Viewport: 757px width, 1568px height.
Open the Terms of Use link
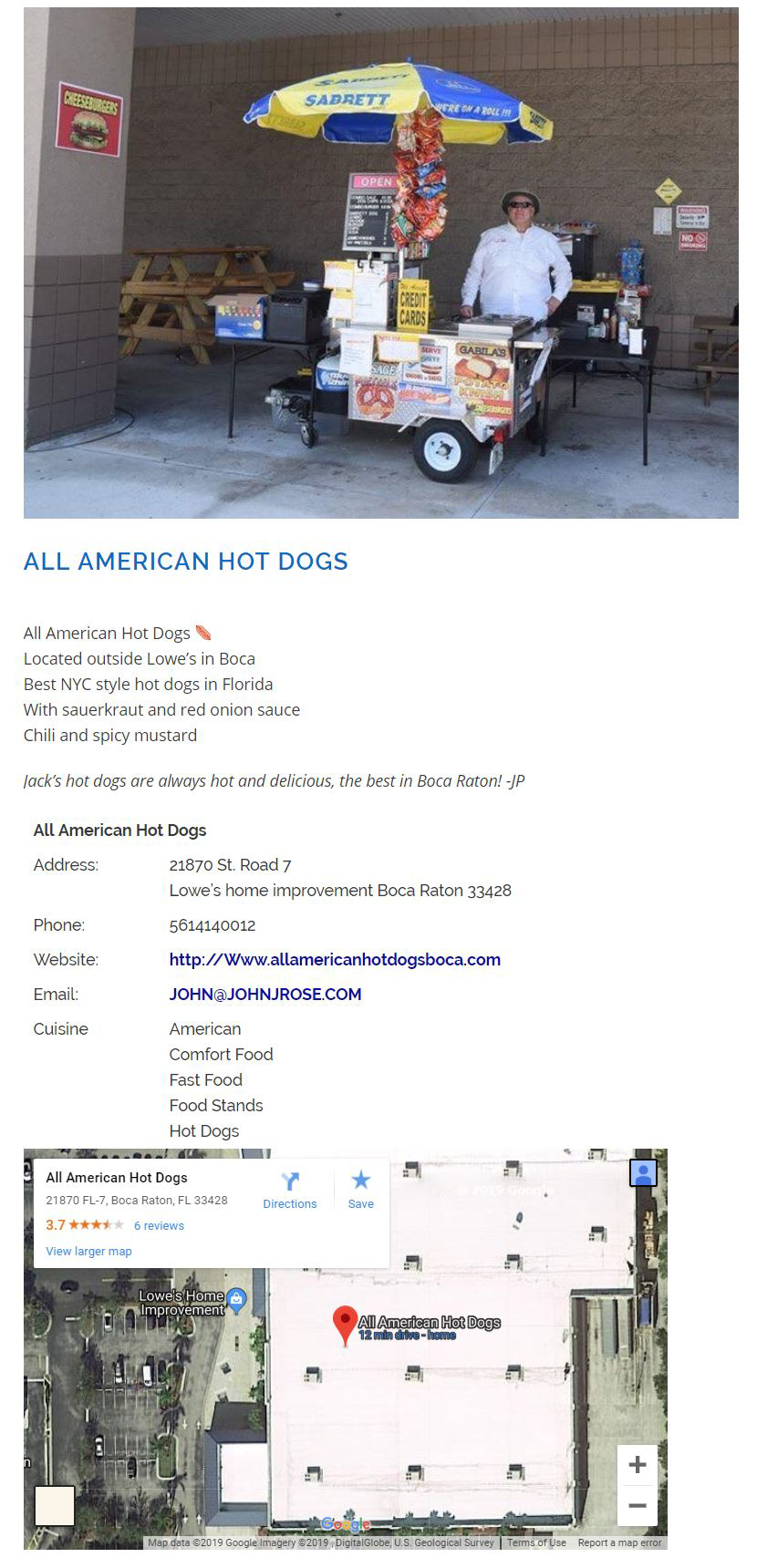[x=536, y=1542]
